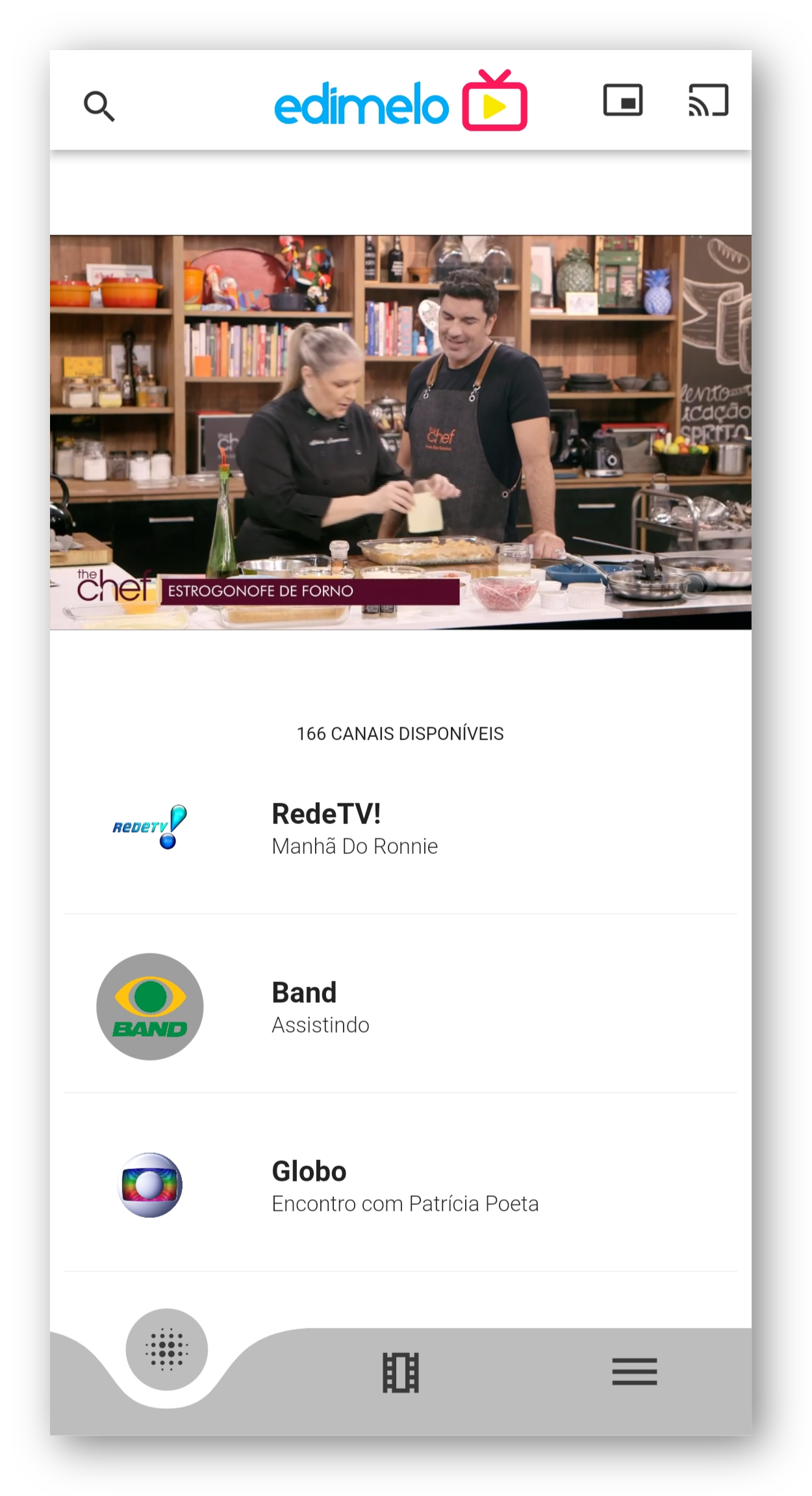Viewport: 812px width, 1496px height.
Task: Open the search magnifier icon
Action: pos(99,107)
